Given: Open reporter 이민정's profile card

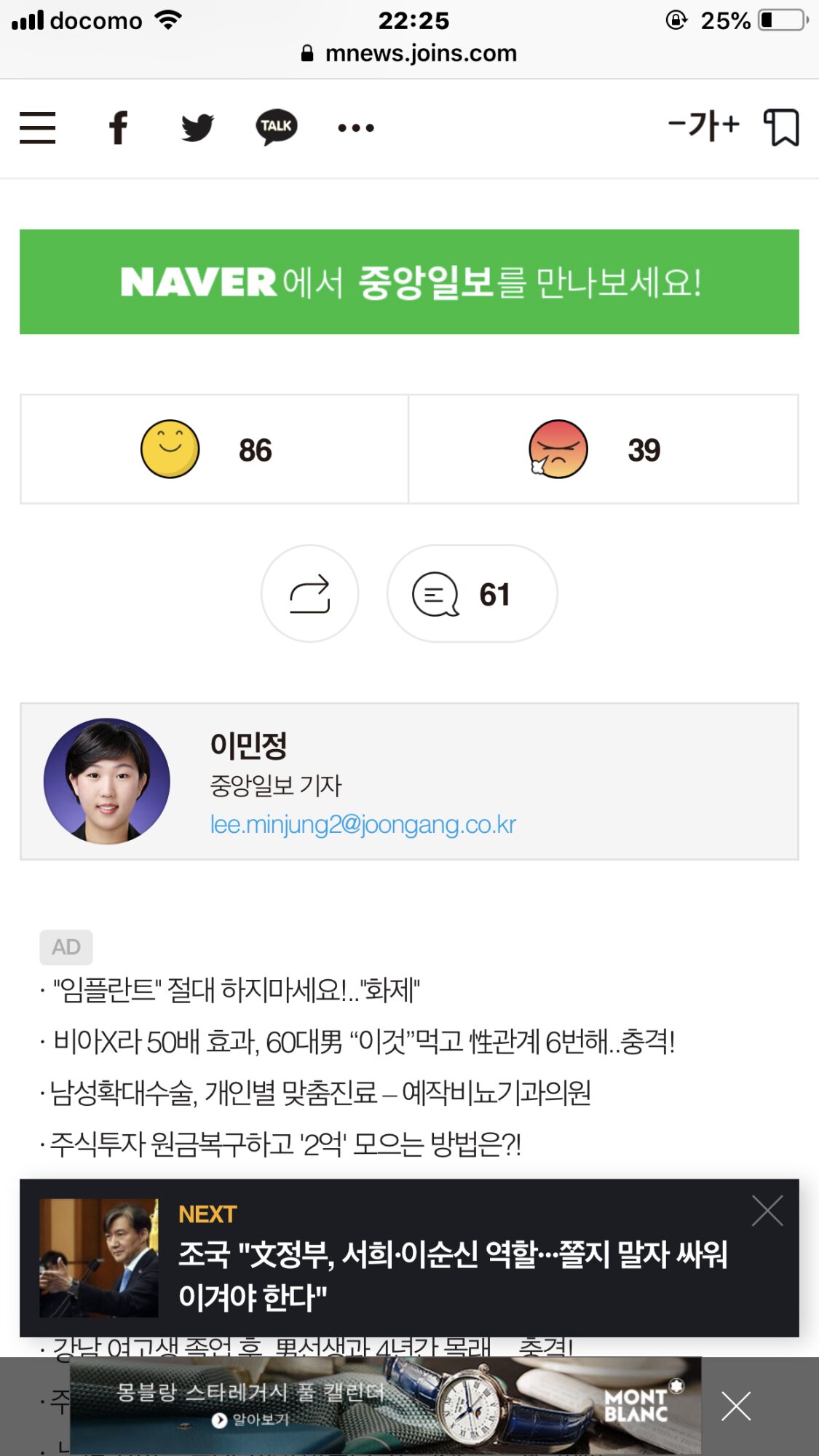Looking at the screenshot, I should [x=409, y=781].
